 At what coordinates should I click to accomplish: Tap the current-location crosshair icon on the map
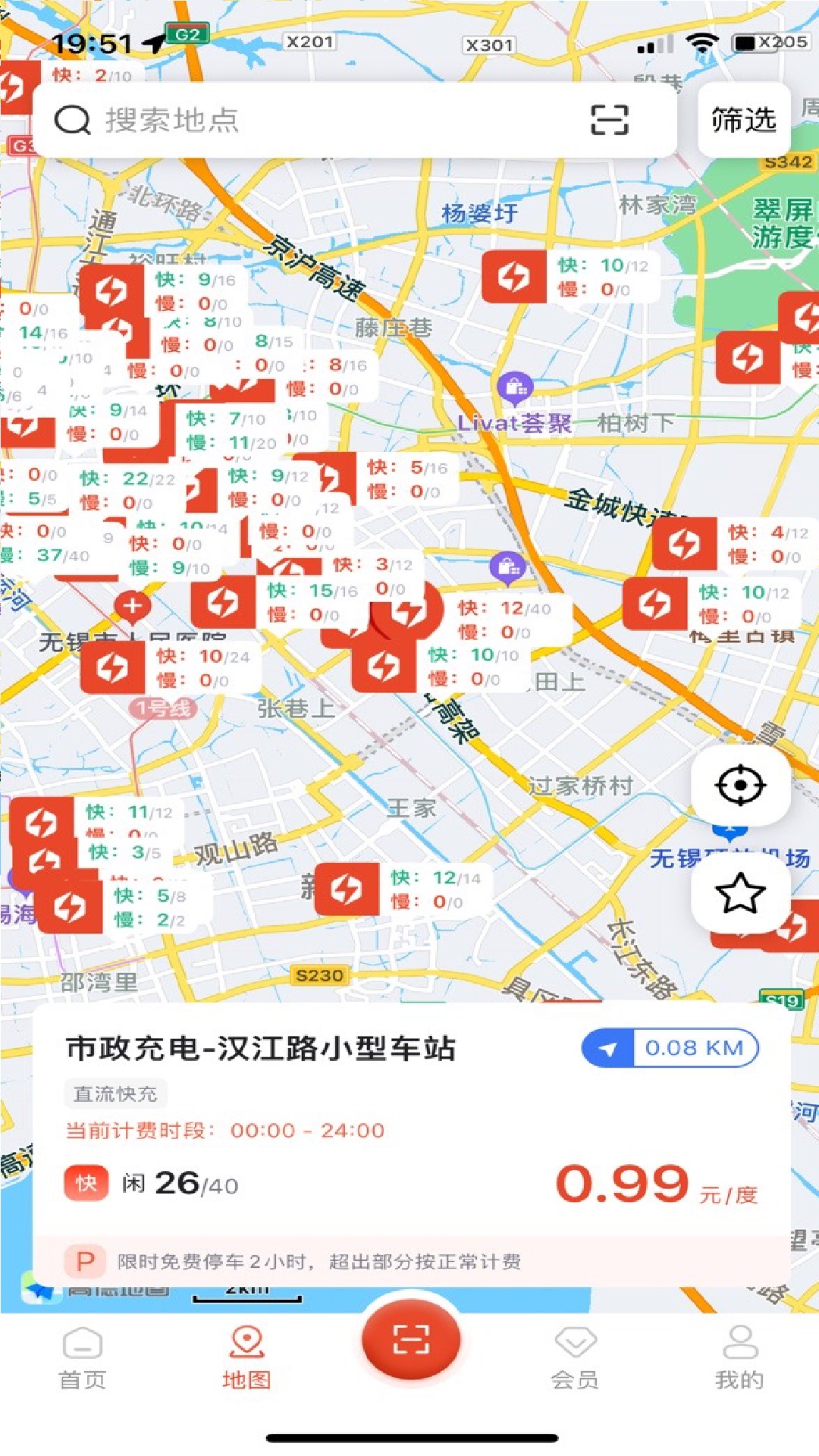point(742,785)
